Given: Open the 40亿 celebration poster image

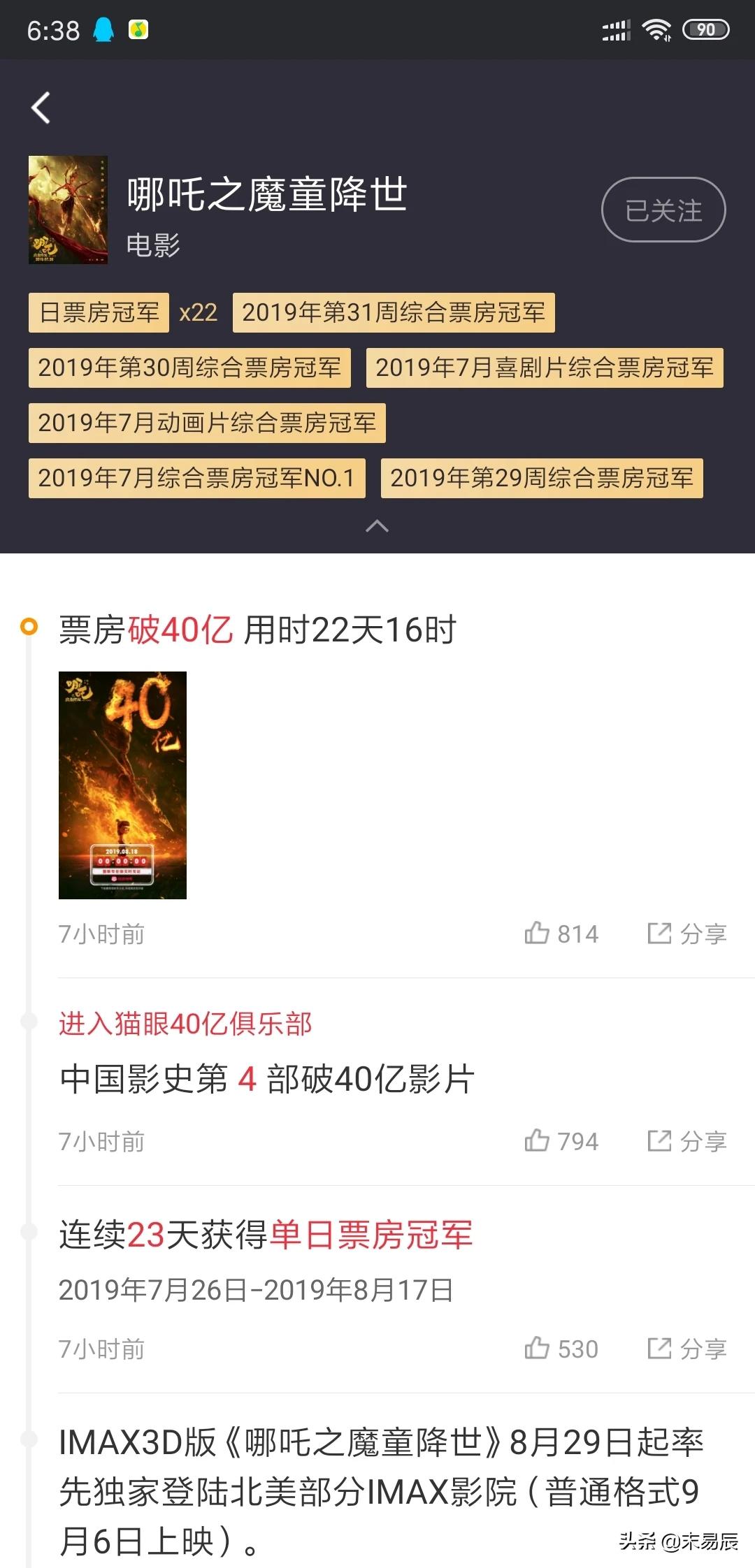Looking at the screenshot, I should tap(122, 785).
